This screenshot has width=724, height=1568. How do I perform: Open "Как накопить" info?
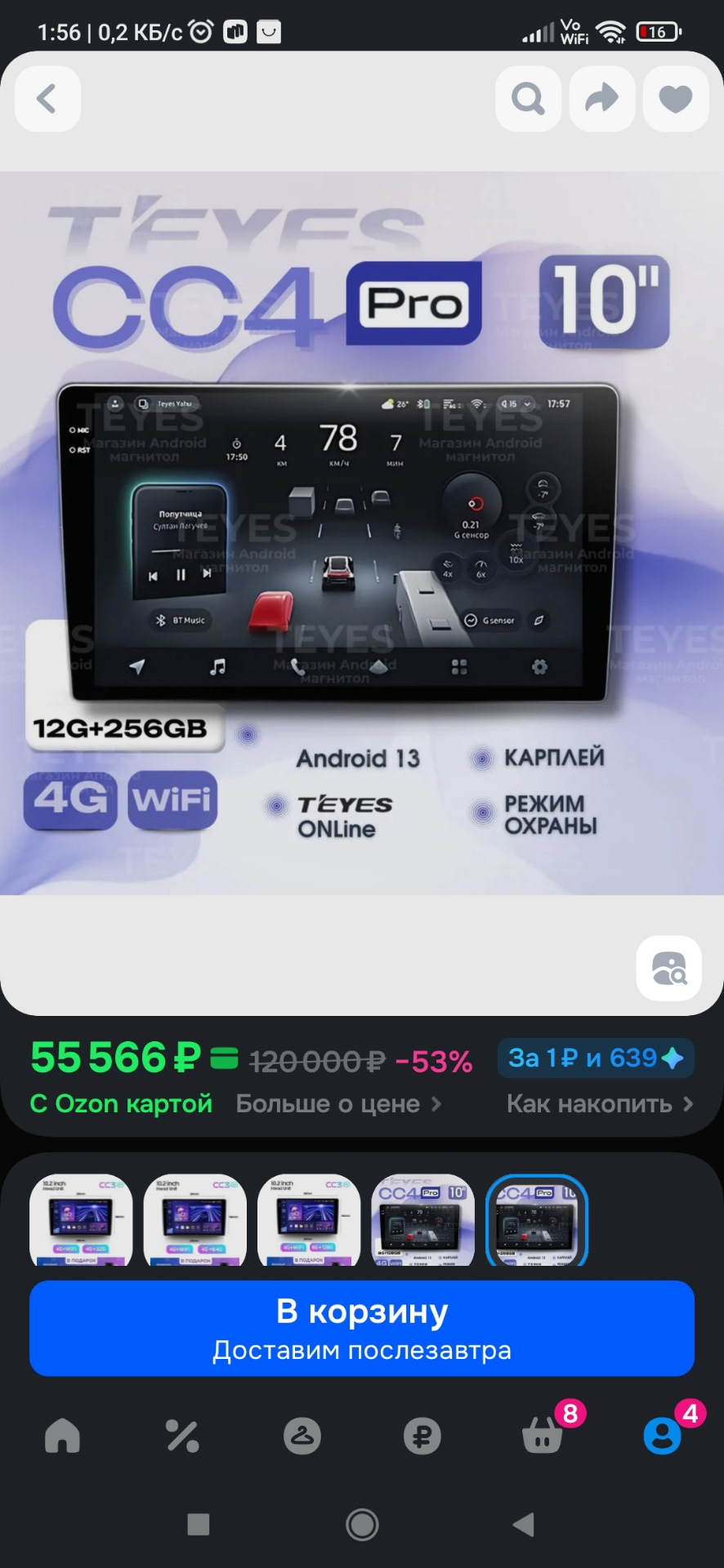pyautogui.click(x=600, y=1104)
